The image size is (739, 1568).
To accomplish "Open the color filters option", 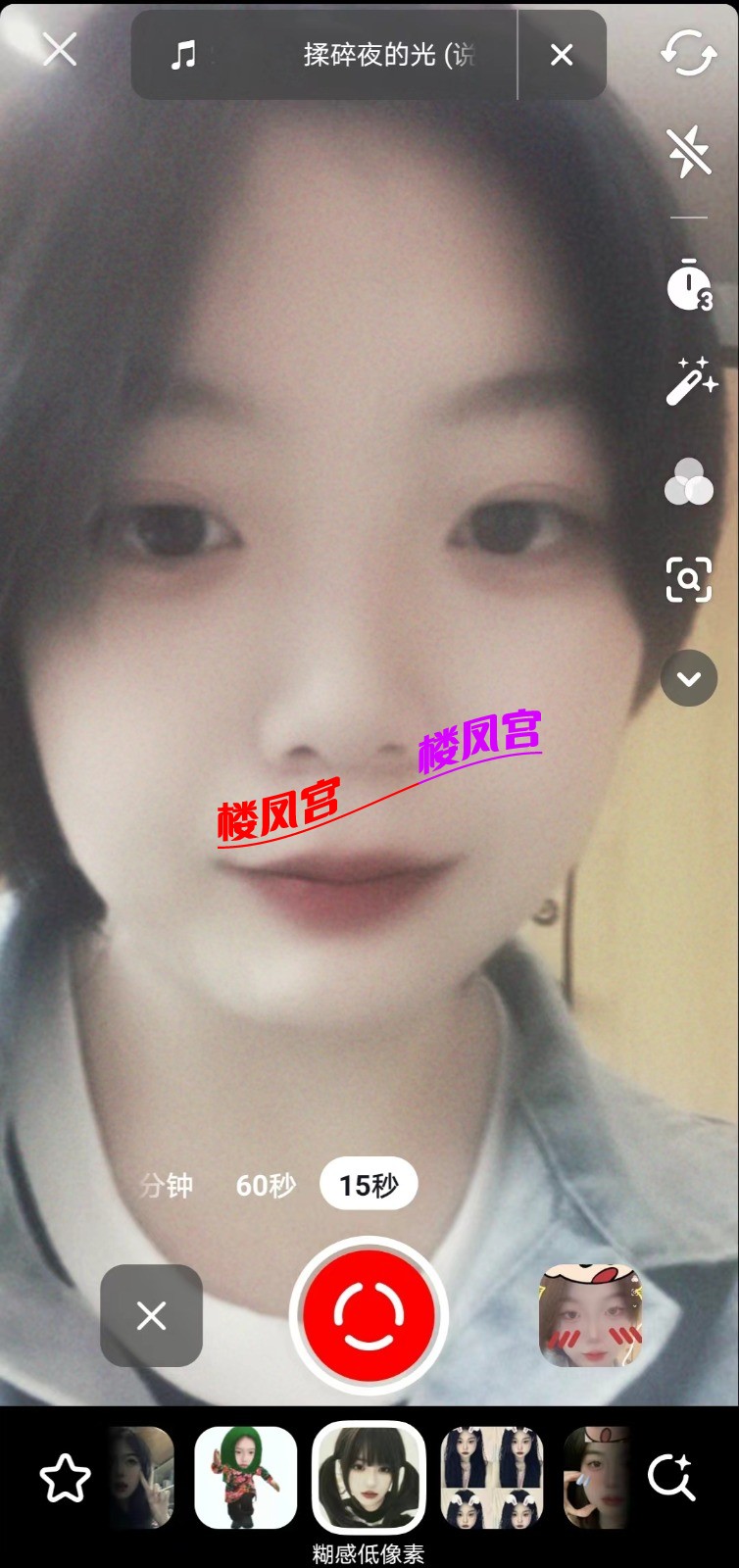I will click(688, 482).
